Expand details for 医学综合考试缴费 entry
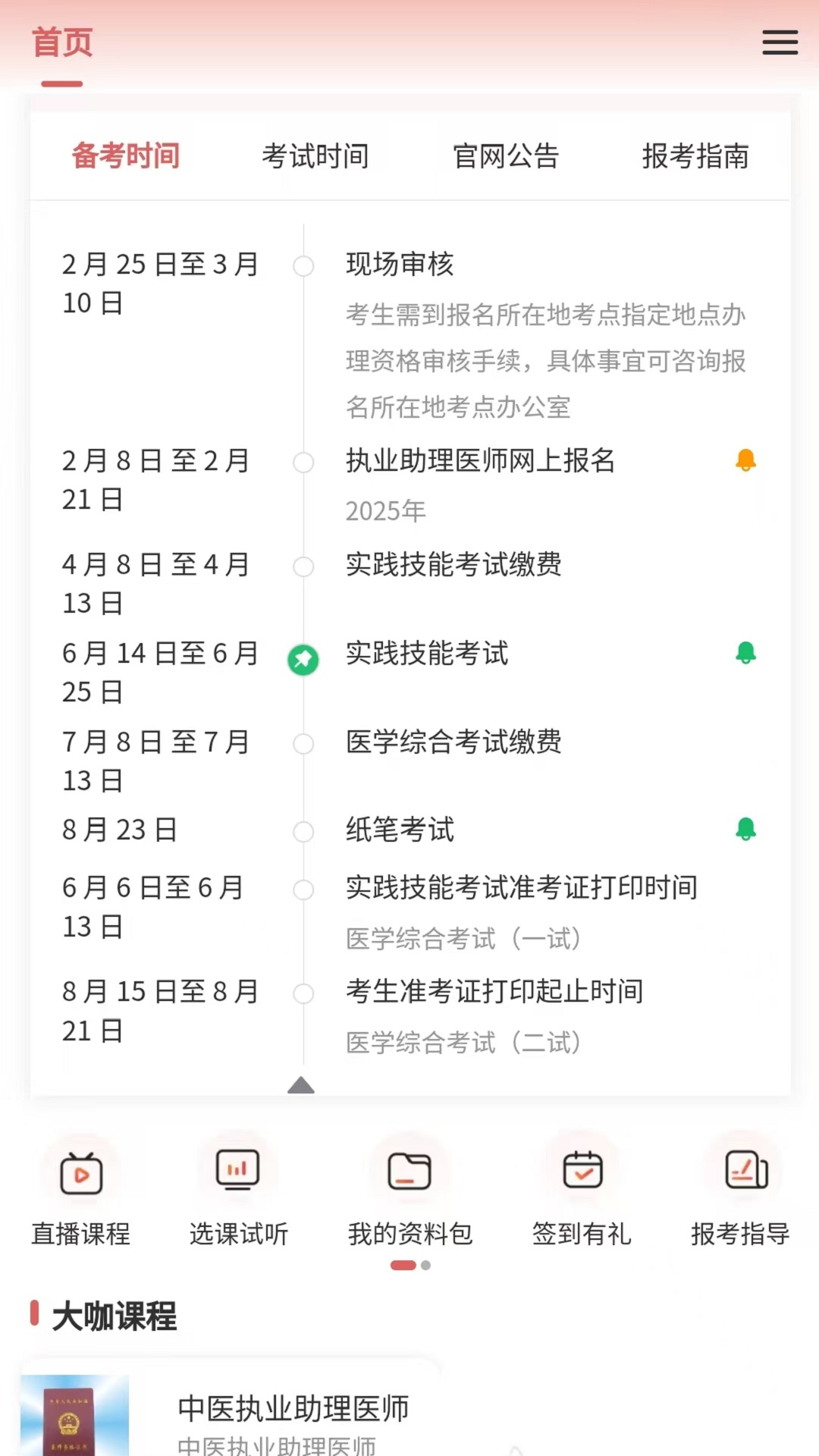The width and height of the screenshot is (819, 1456). tap(453, 744)
